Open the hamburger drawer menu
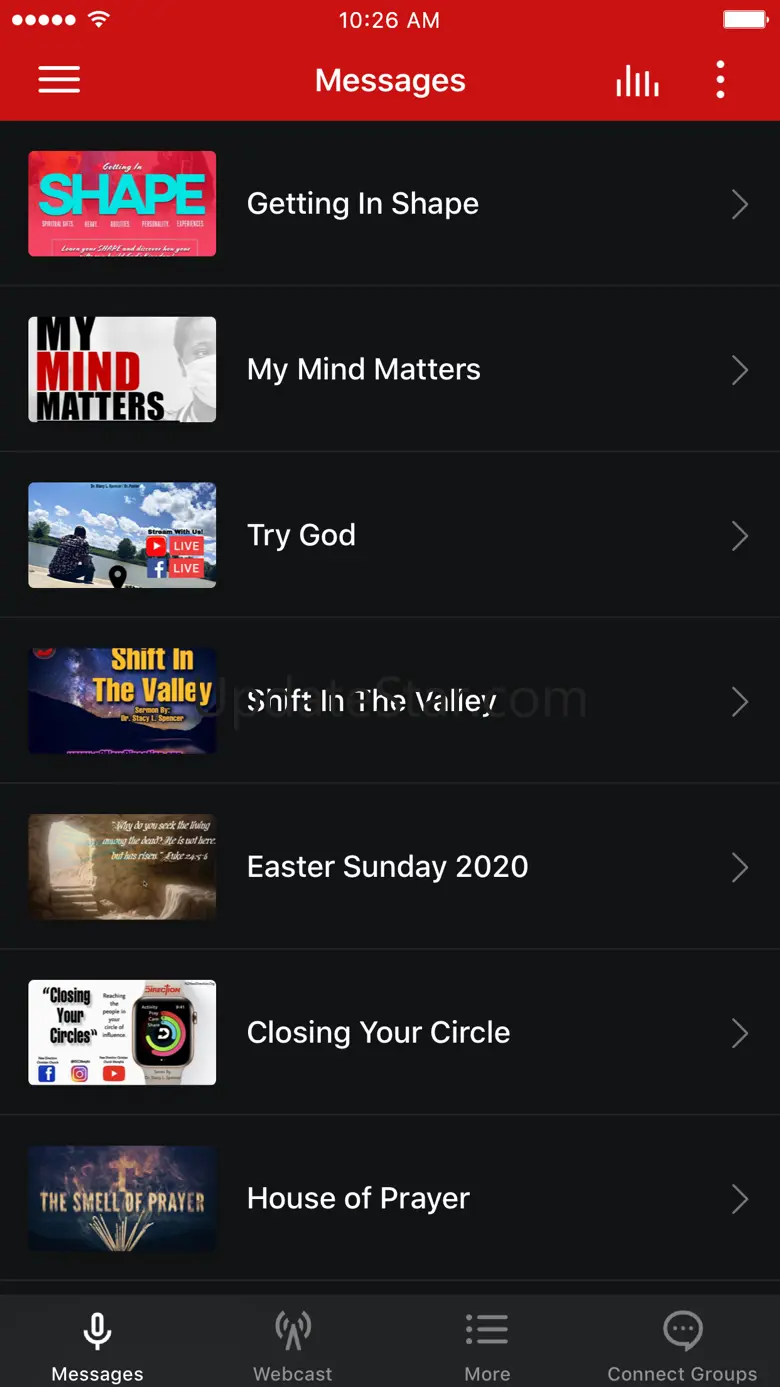 click(59, 80)
